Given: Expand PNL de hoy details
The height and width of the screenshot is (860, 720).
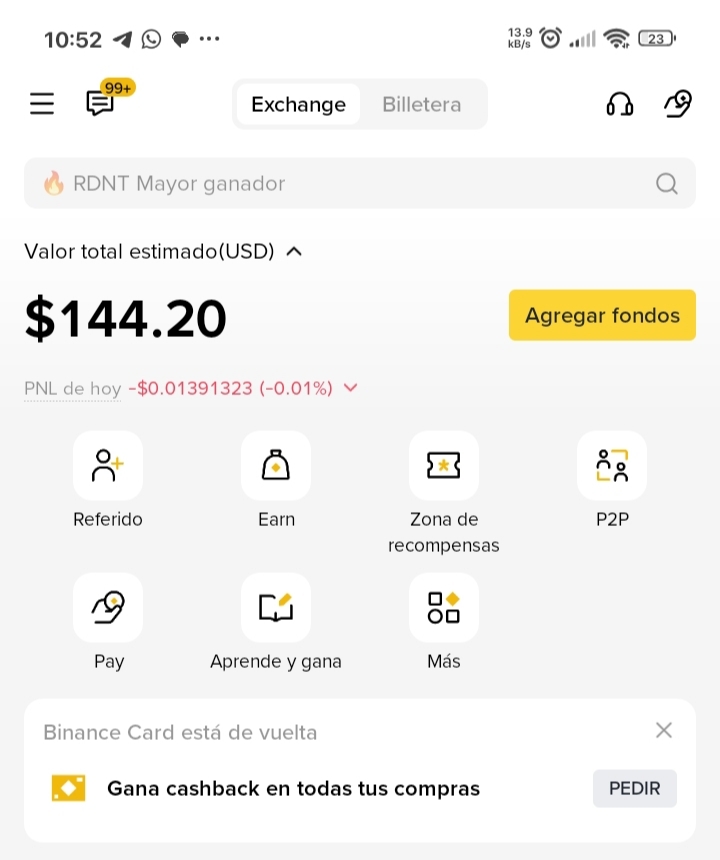Looking at the screenshot, I should coord(350,388).
